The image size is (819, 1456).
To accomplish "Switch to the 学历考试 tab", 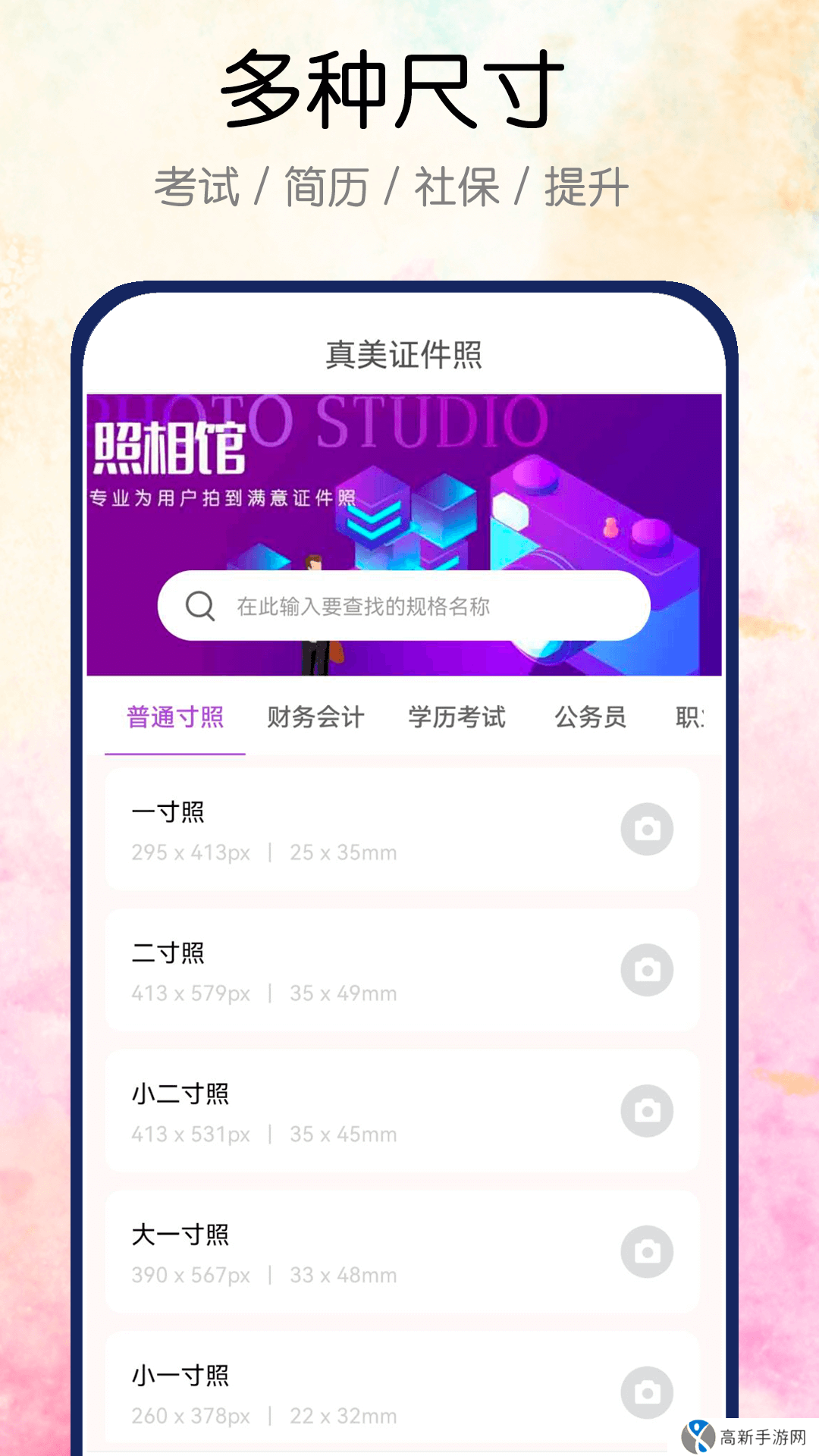I will coord(458,717).
